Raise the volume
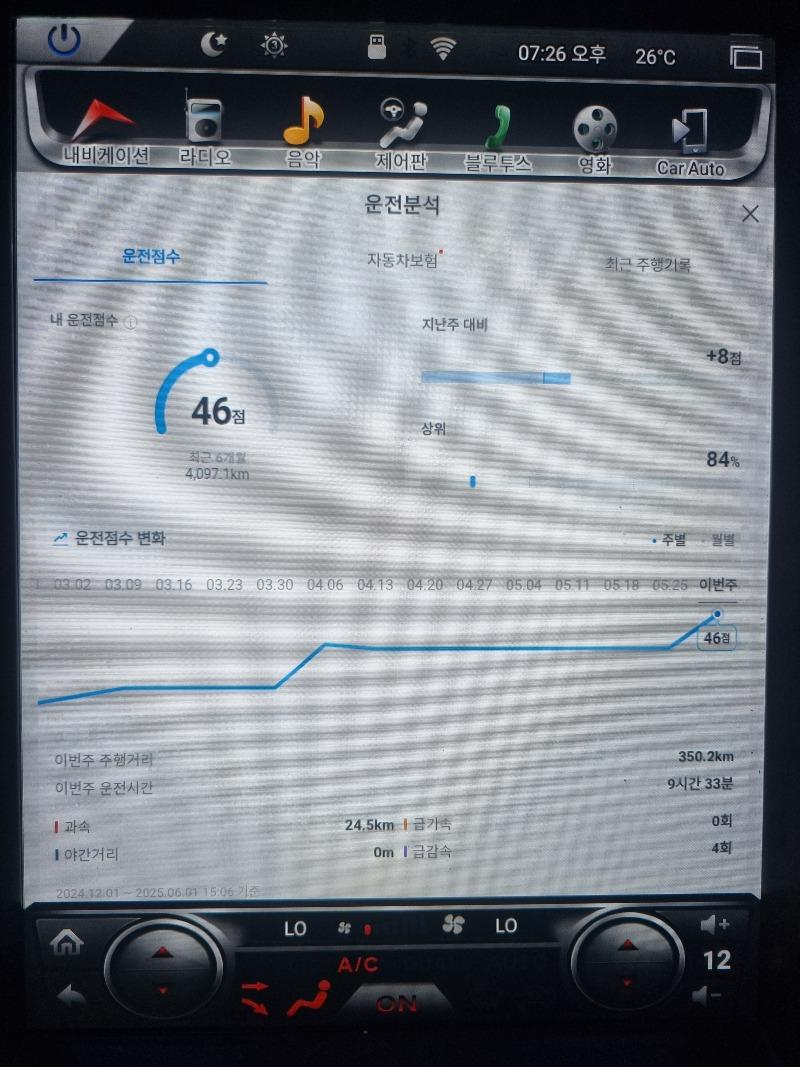This screenshot has width=800, height=1067. point(715,925)
